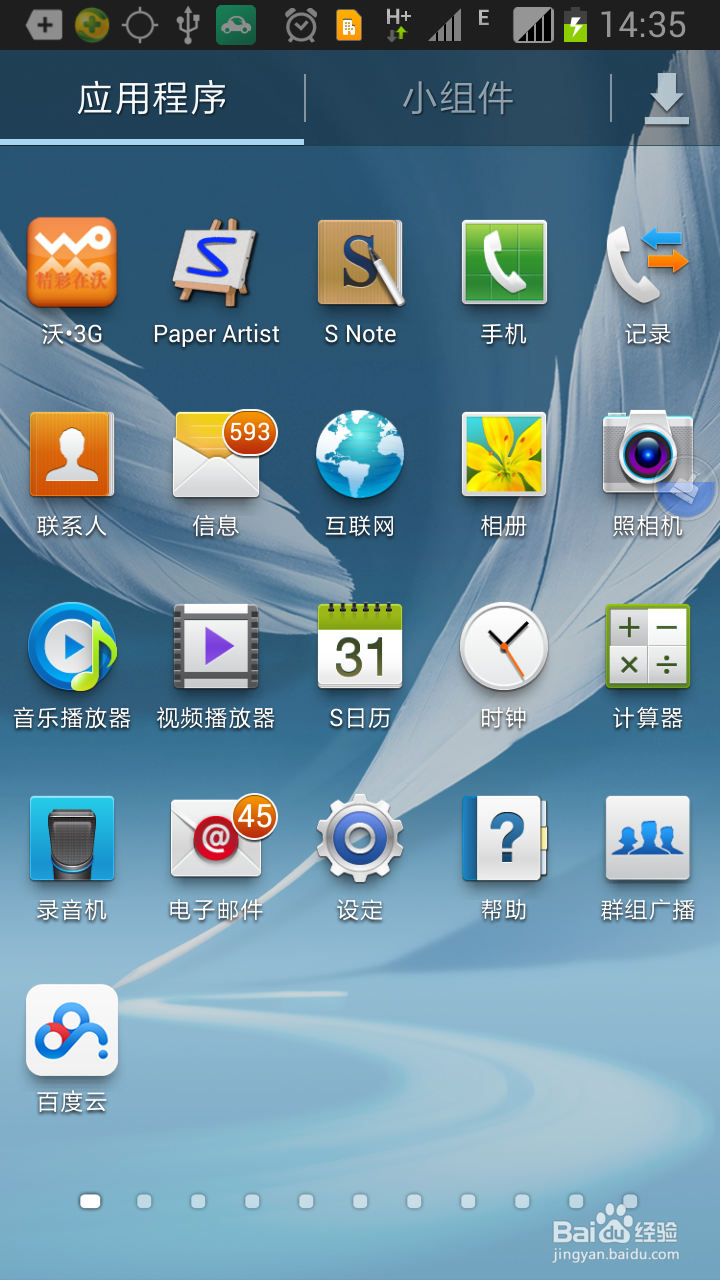Launch the 互联网 browser
This screenshot has width=720, height=1280.
(x=360, y=455)
